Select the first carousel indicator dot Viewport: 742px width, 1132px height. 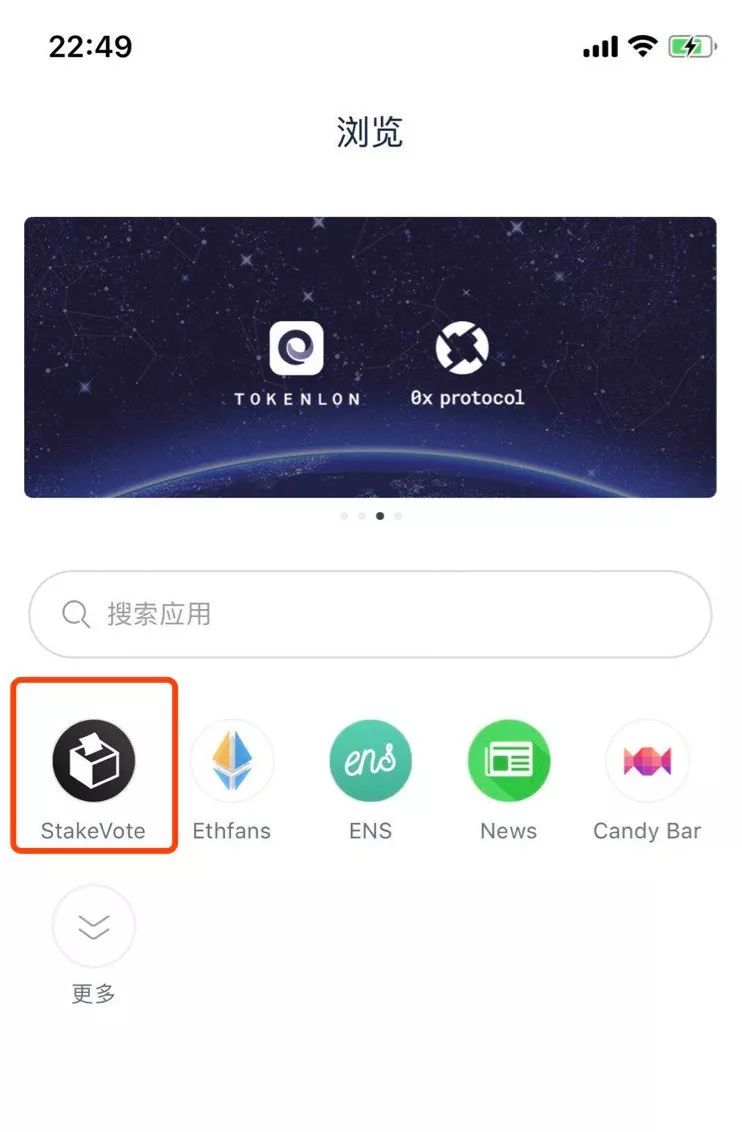(x=344, y=516)
